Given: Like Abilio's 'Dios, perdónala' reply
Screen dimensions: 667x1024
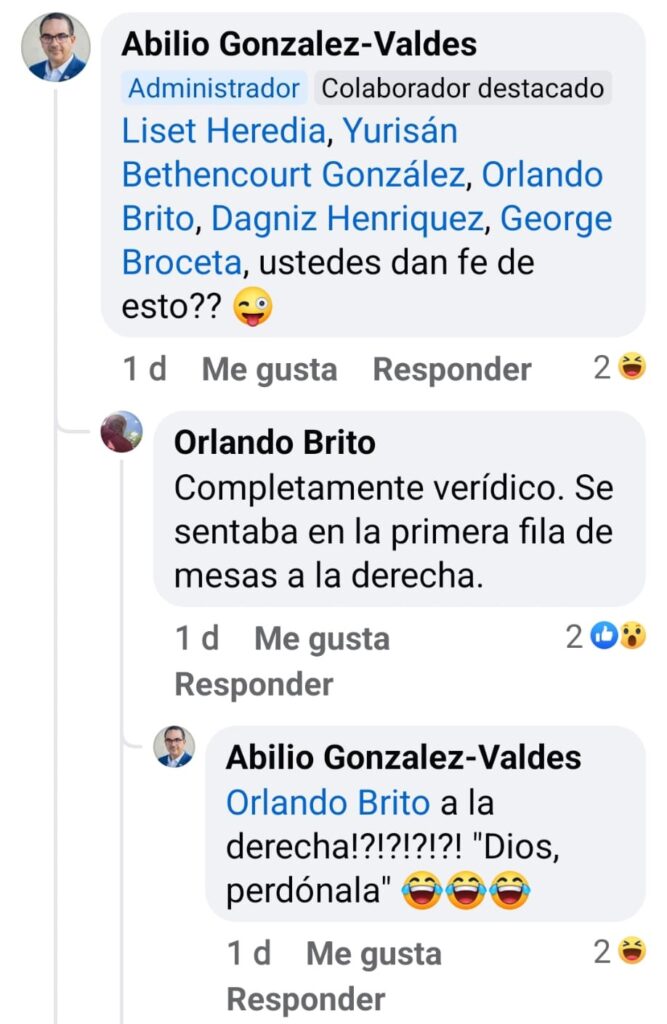Looking at the screenshot, I should (373, 954).
